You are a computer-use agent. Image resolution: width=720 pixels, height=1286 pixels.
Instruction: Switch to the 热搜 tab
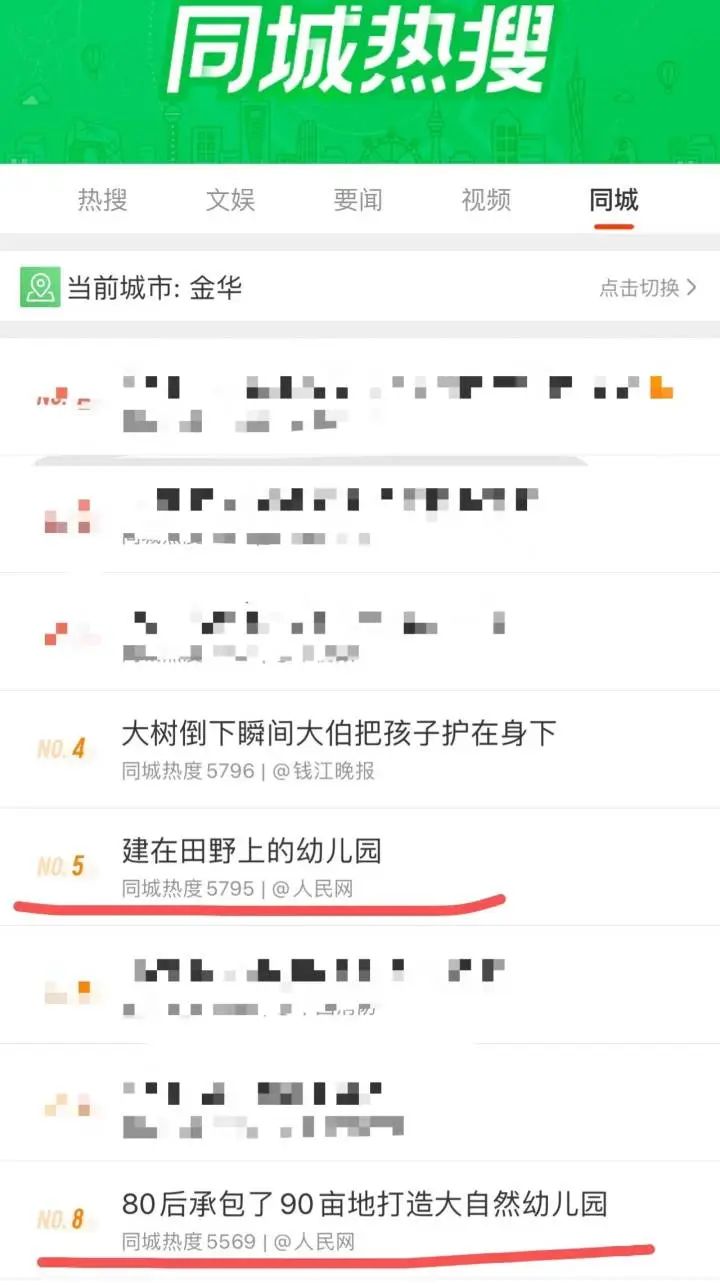click(103, 200)
